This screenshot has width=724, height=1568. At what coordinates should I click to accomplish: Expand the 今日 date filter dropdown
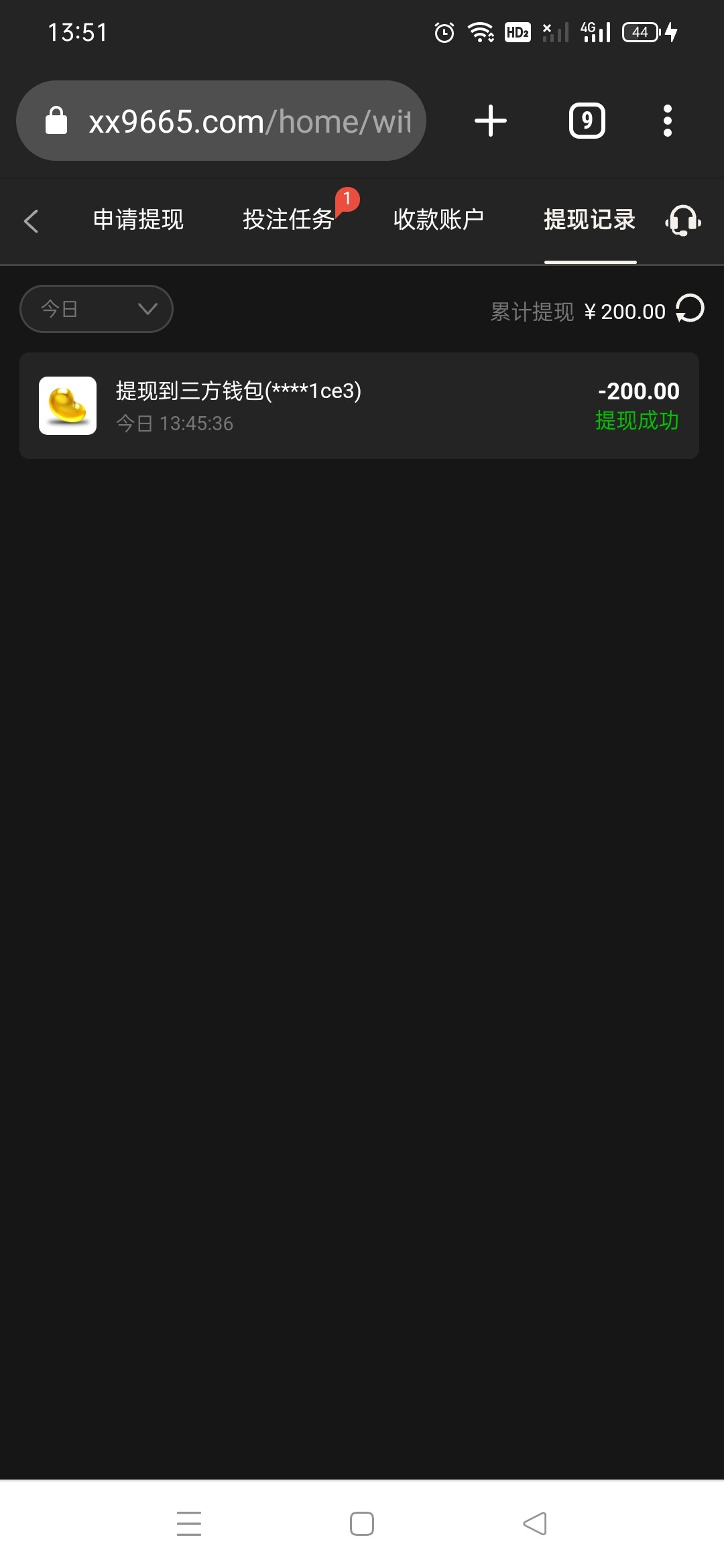tap(97, 309)
